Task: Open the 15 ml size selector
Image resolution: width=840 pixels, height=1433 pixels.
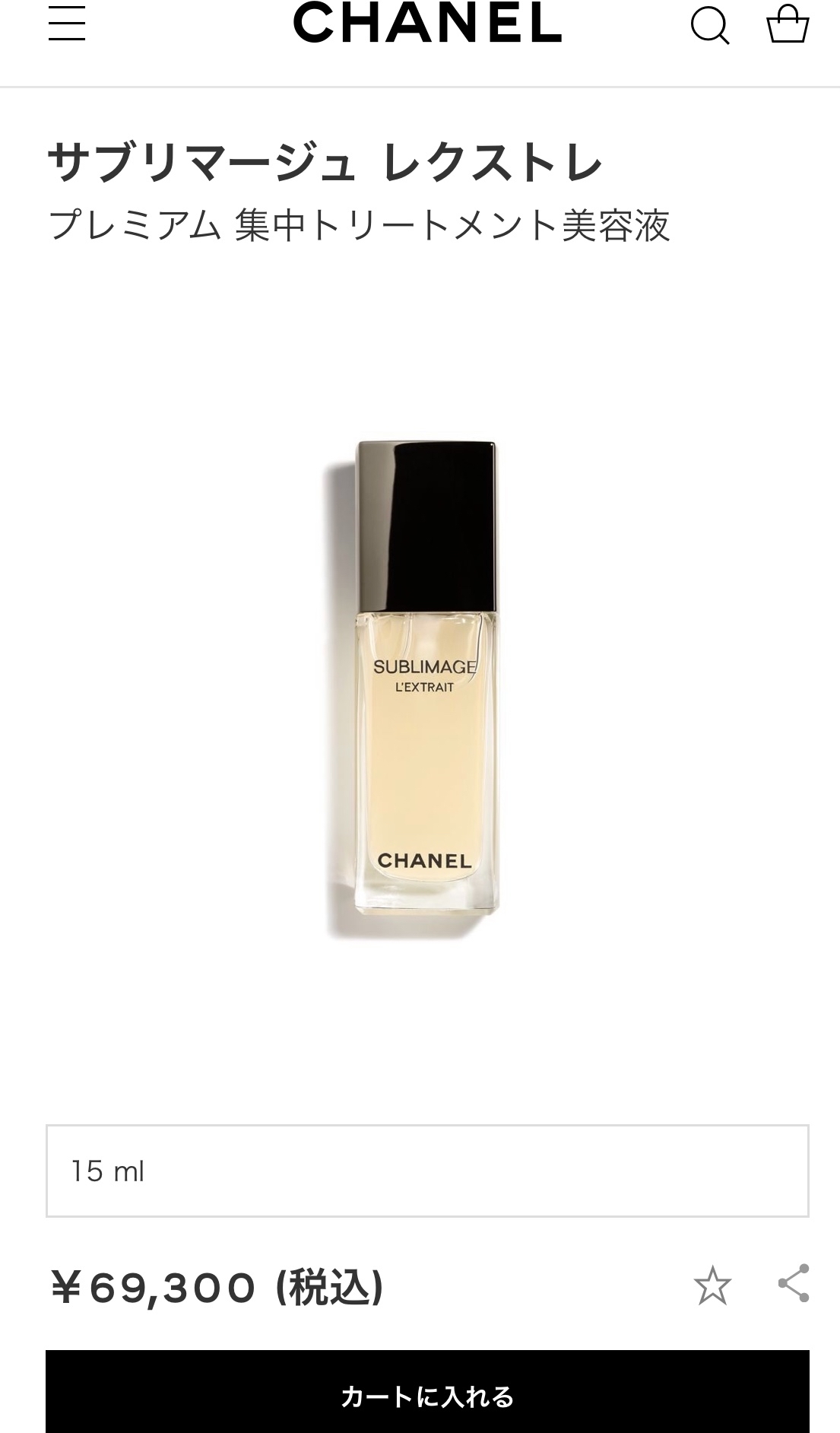Action: point(427,1171)
